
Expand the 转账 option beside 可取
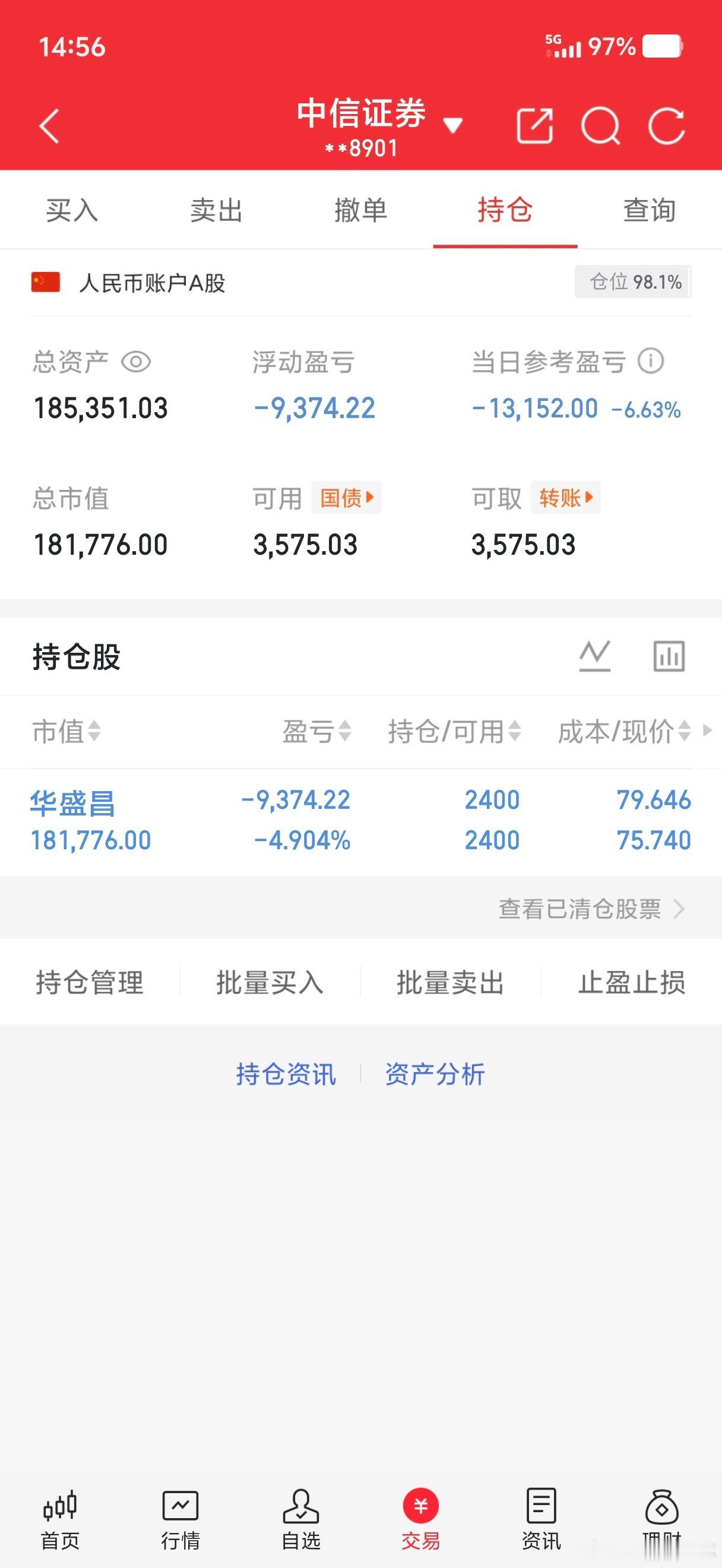point(565,498)
